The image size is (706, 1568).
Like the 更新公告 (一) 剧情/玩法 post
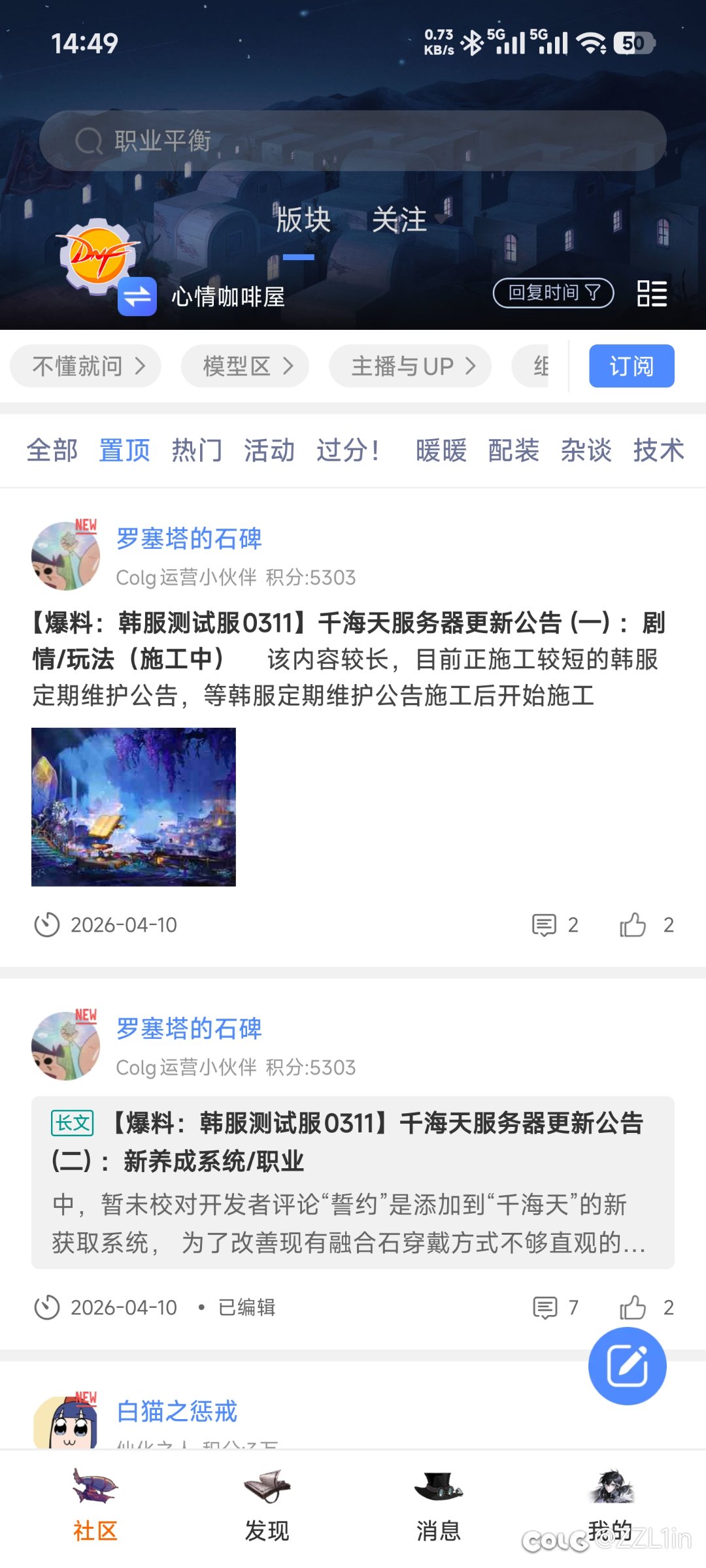click(x=633, y=925)
